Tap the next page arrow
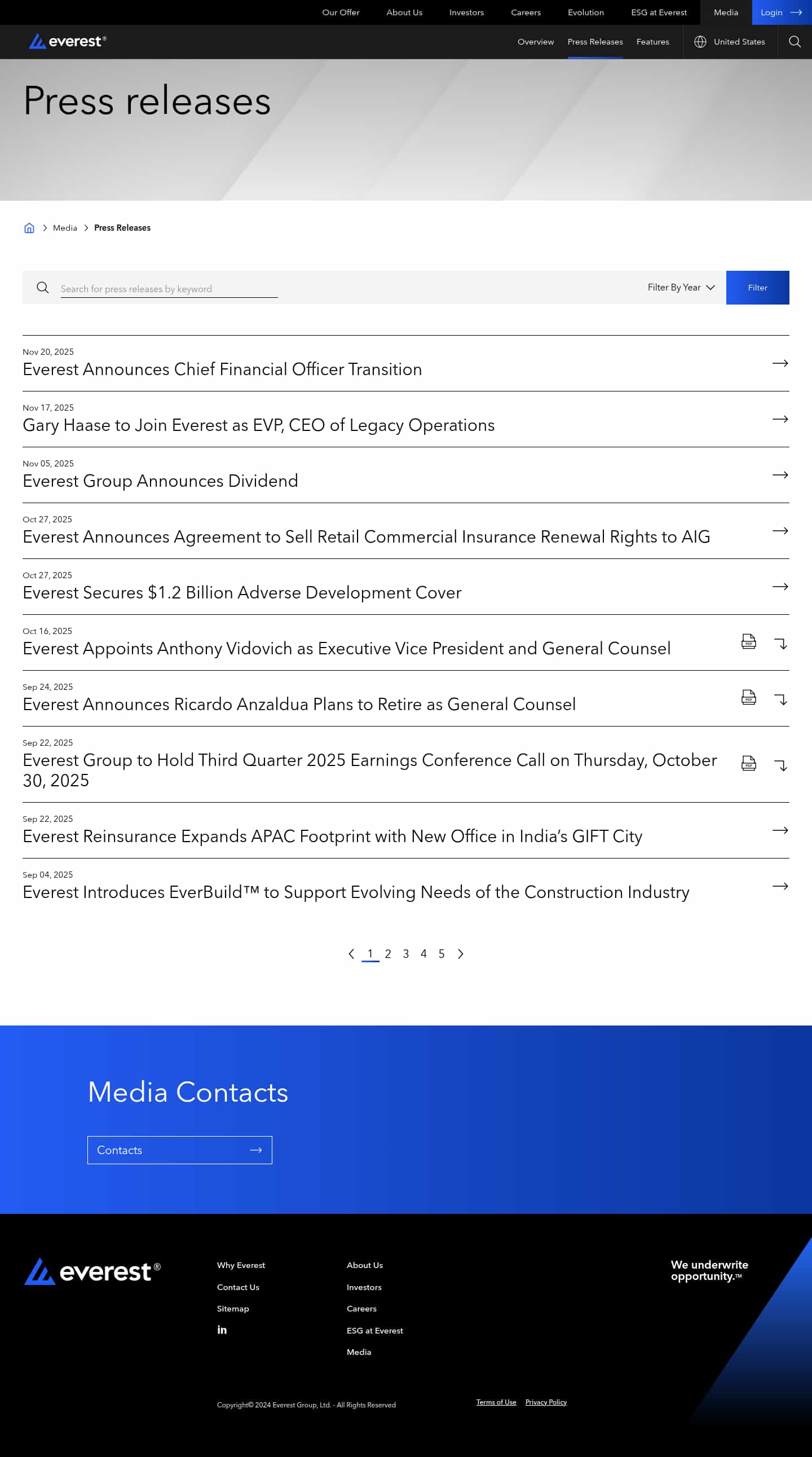Screen dimensions: 812x1457 [x=460, y=954]
